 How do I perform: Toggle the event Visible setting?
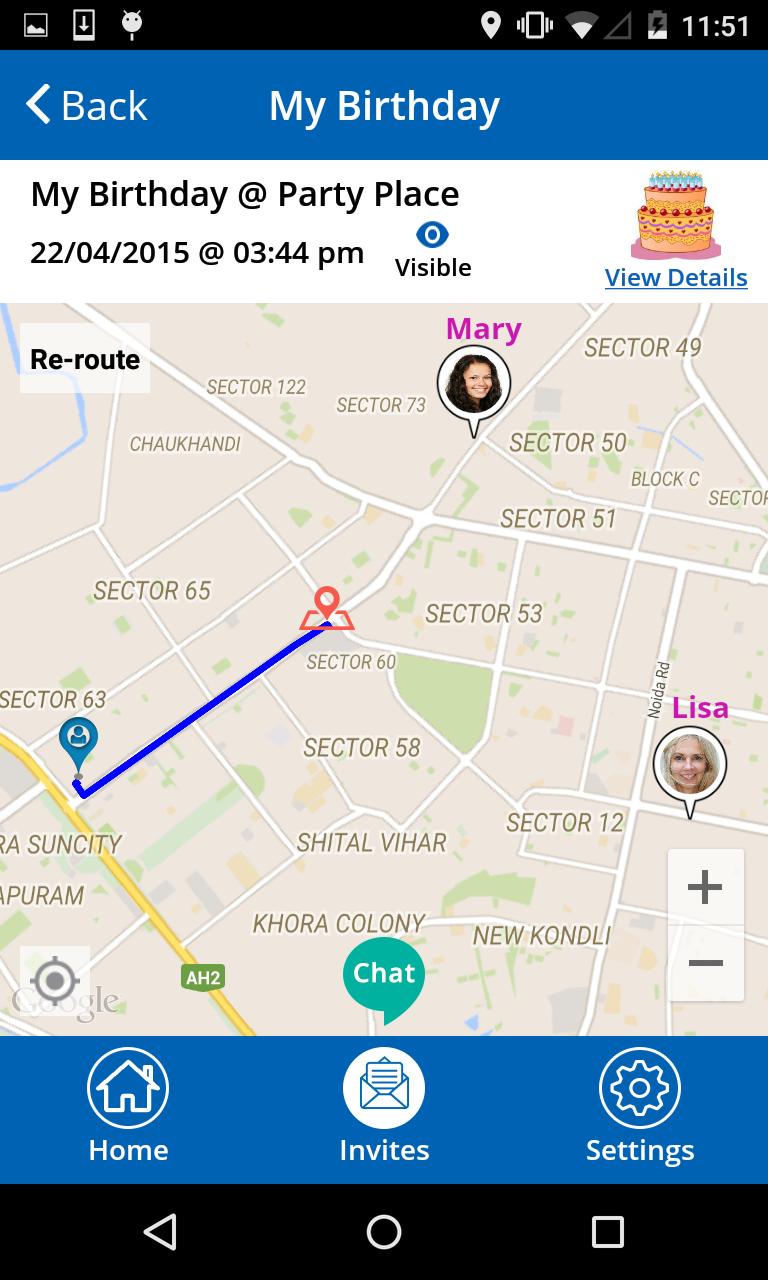point(433,234)
